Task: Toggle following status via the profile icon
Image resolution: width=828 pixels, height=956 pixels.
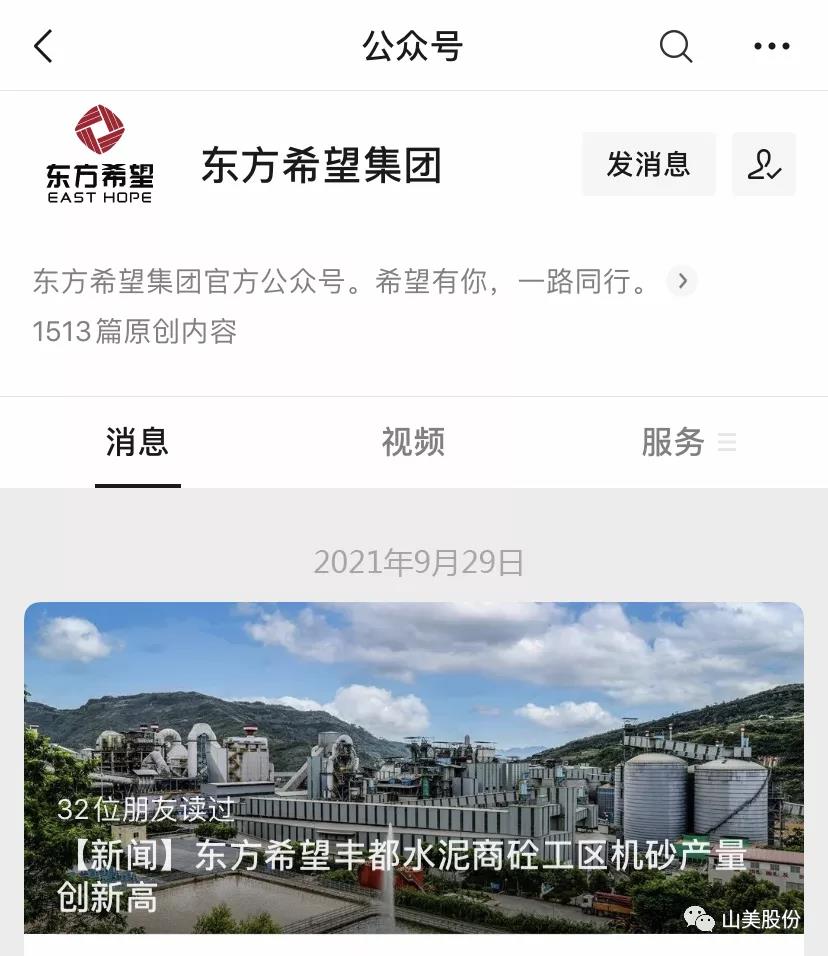Action: pos(765,164)
